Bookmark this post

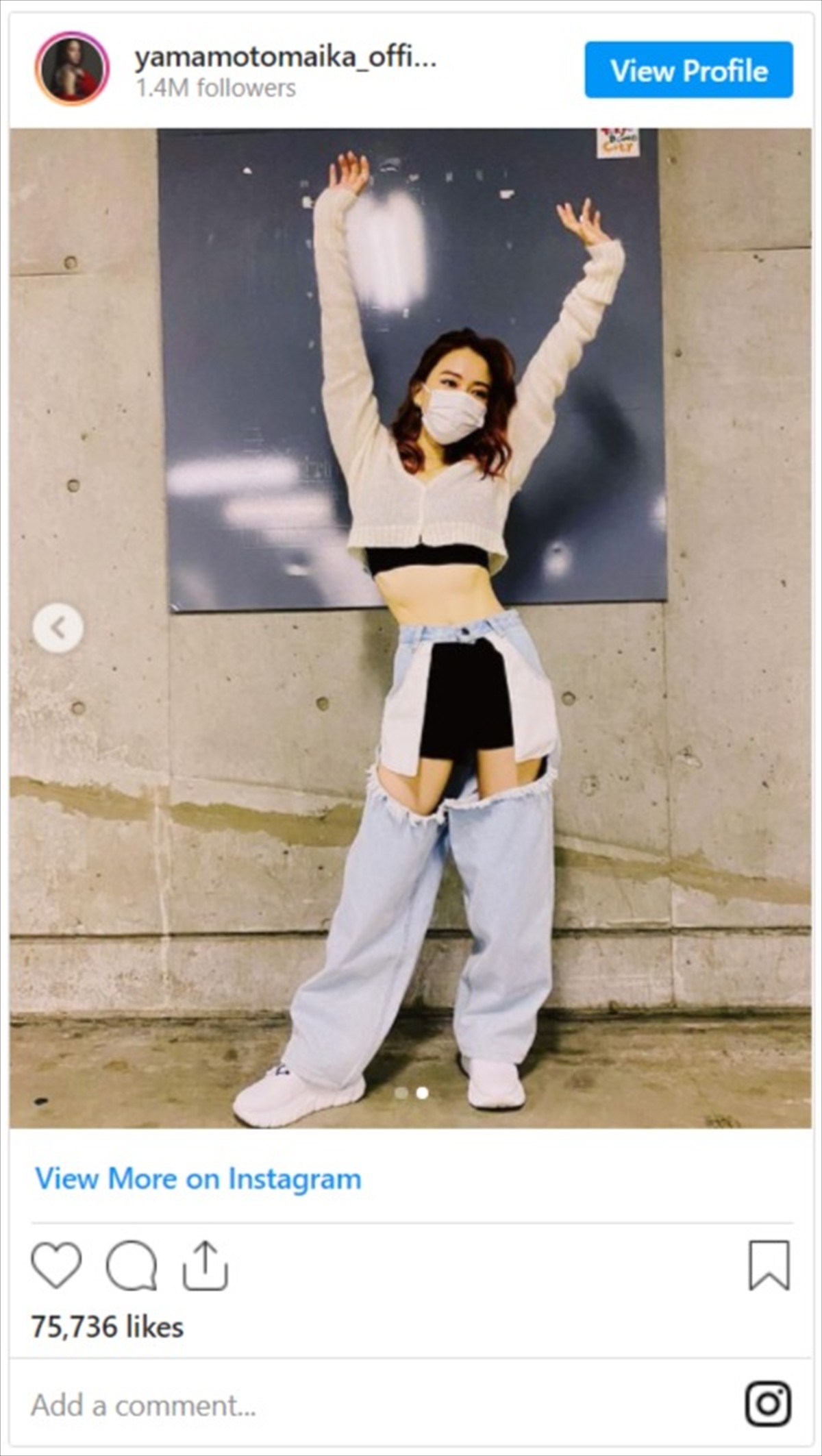[769, 1266]
